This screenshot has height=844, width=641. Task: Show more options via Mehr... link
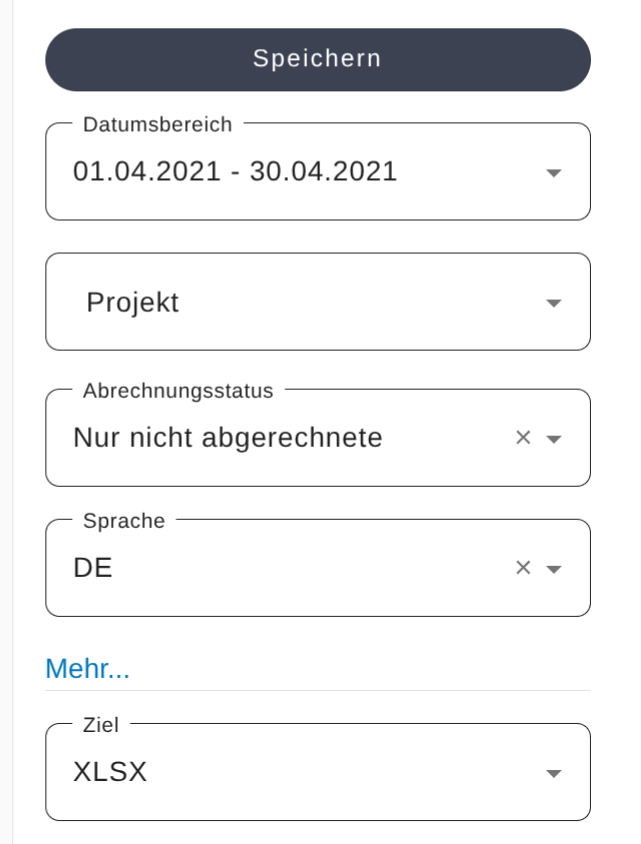(88, 669)
